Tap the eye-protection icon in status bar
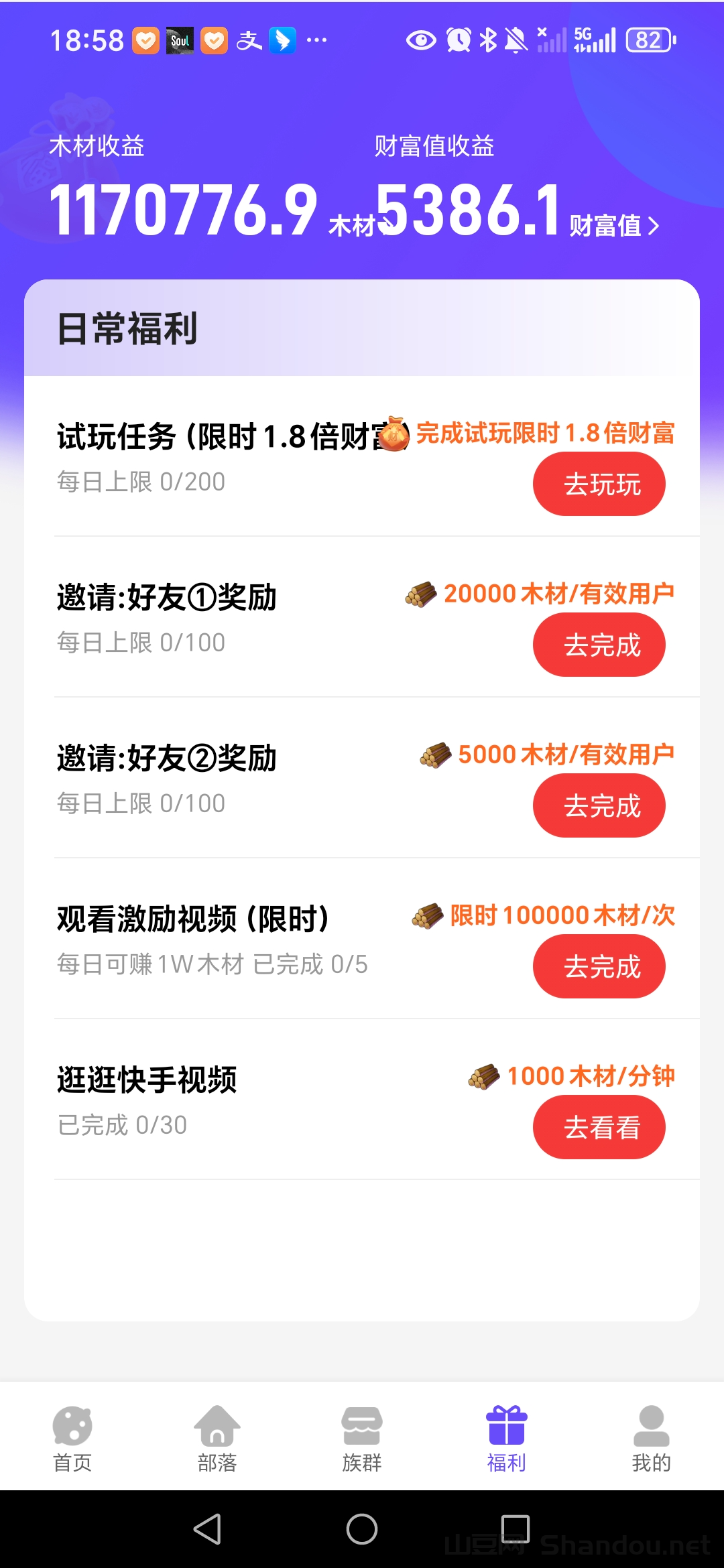Screen dimensions: 724x1568 (x=420, y=40)
